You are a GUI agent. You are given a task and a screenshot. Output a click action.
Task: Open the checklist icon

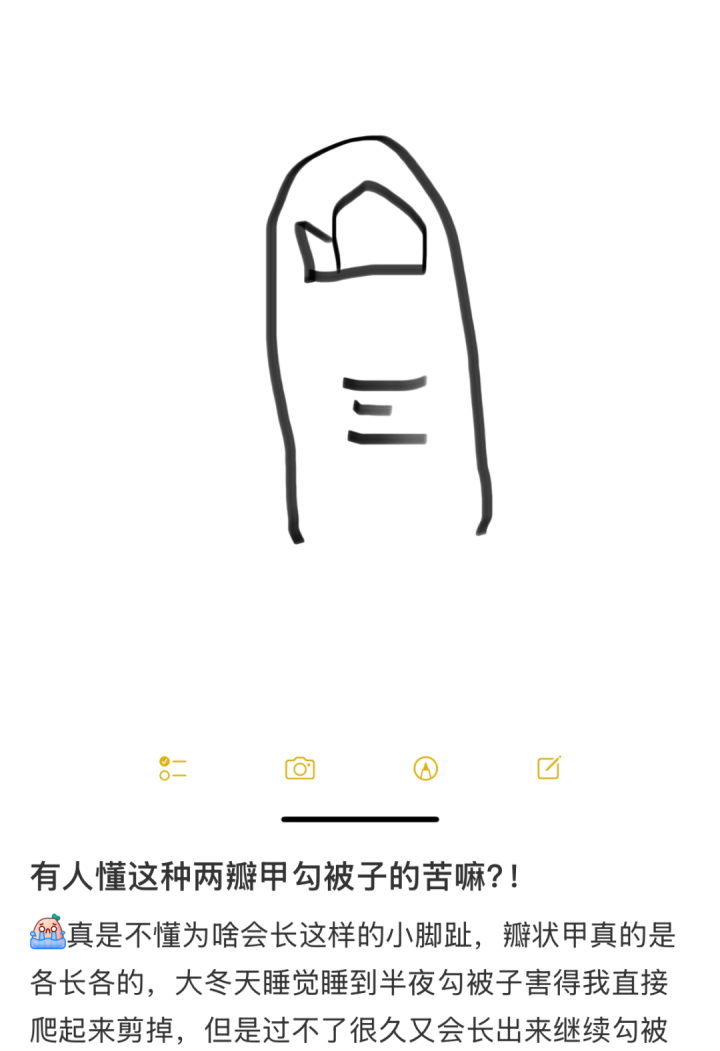click(x=172, y=767)
